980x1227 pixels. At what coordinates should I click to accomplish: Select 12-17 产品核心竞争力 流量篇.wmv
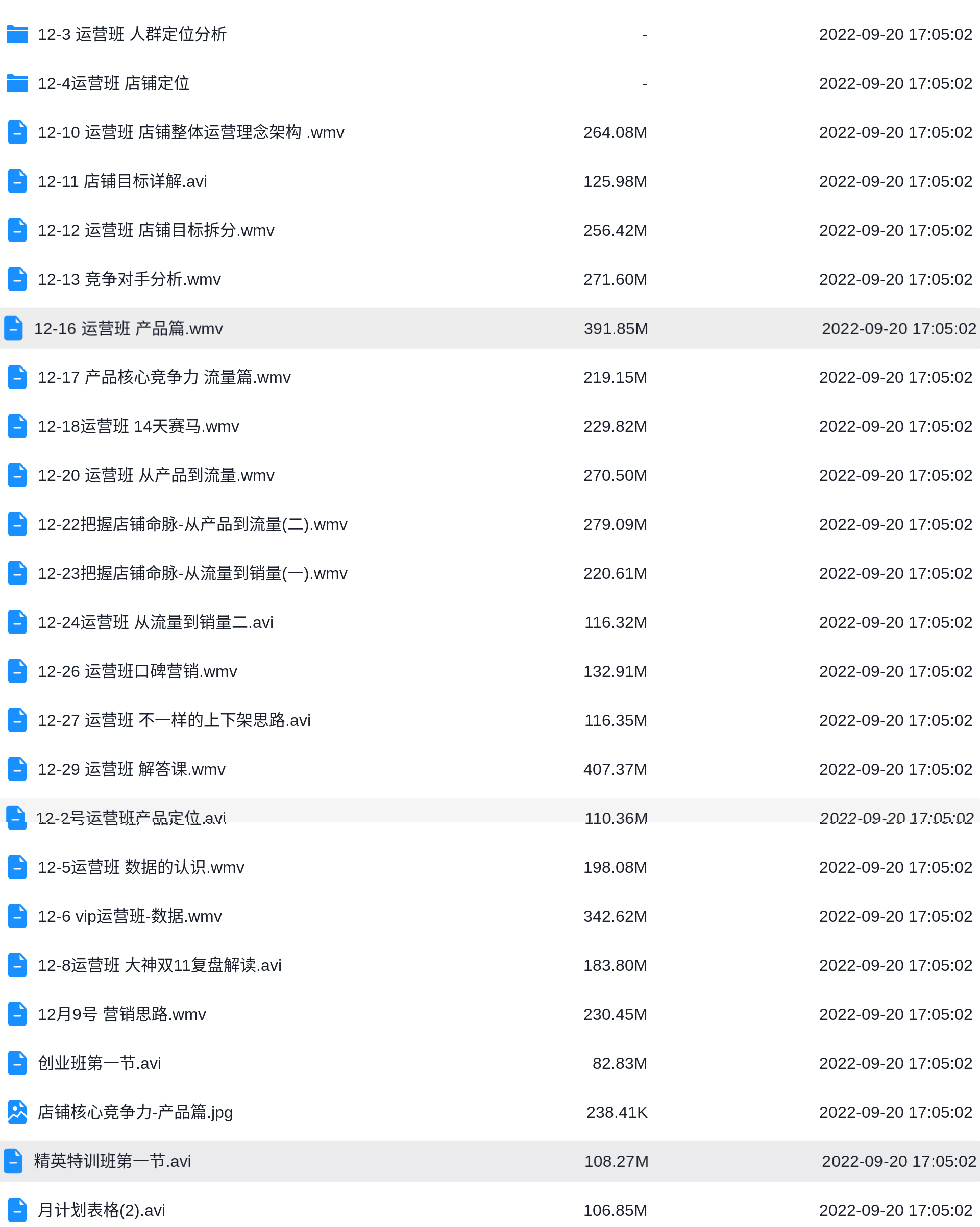(164, 377)
